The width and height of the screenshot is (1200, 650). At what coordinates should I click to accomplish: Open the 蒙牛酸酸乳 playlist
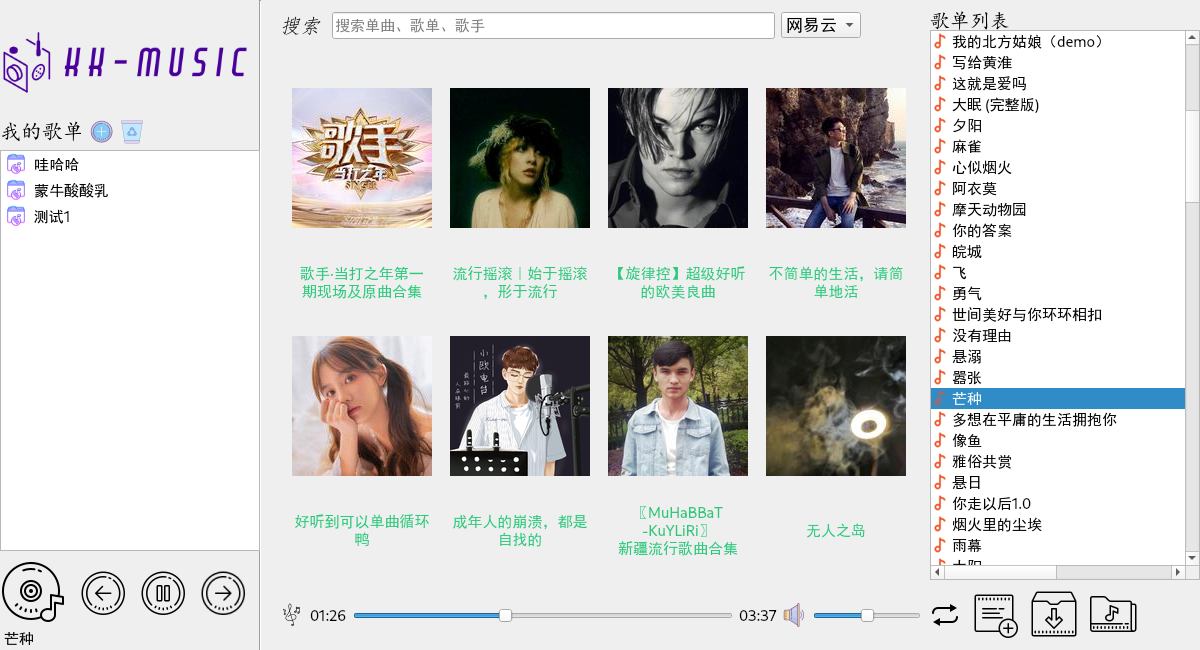[70, 190]
